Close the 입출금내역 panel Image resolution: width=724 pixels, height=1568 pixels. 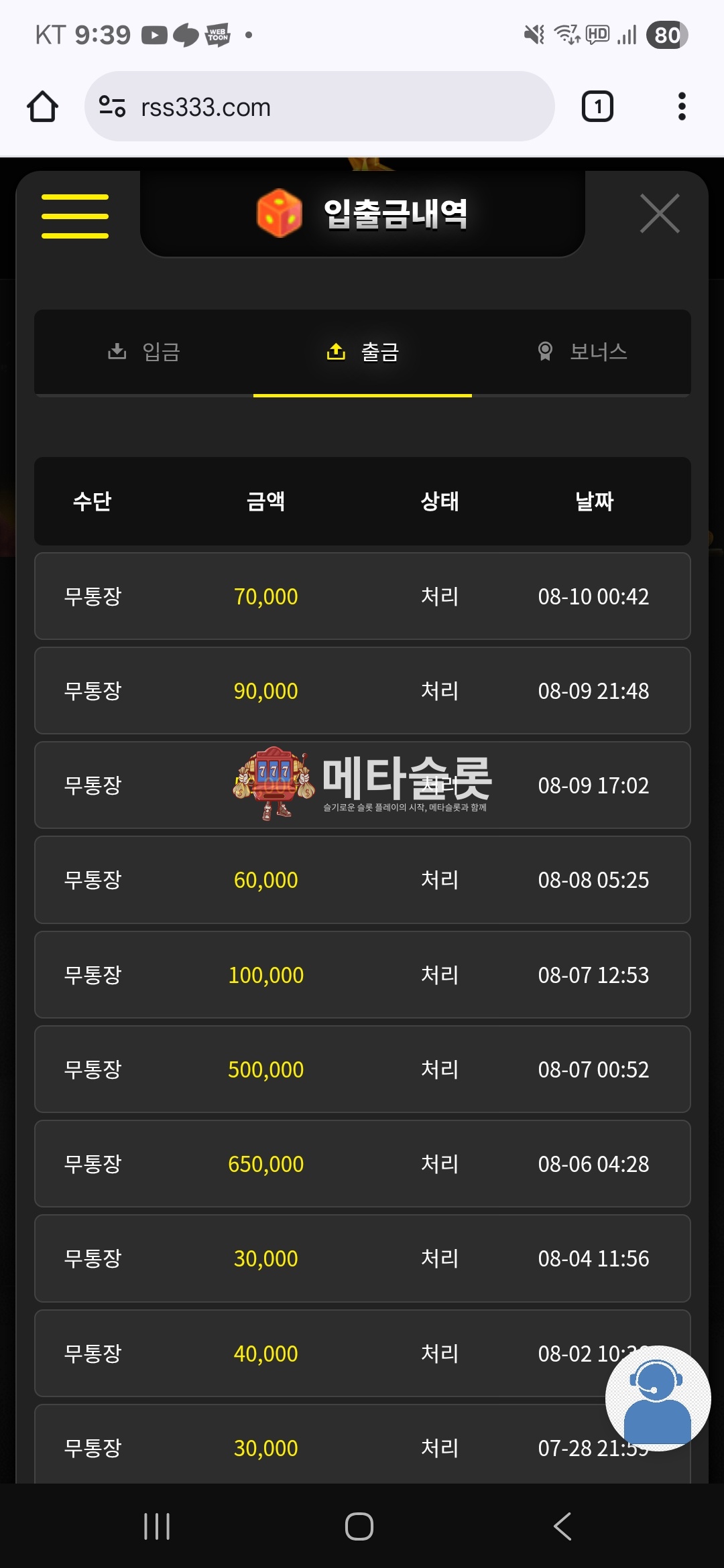click(660, 214)
